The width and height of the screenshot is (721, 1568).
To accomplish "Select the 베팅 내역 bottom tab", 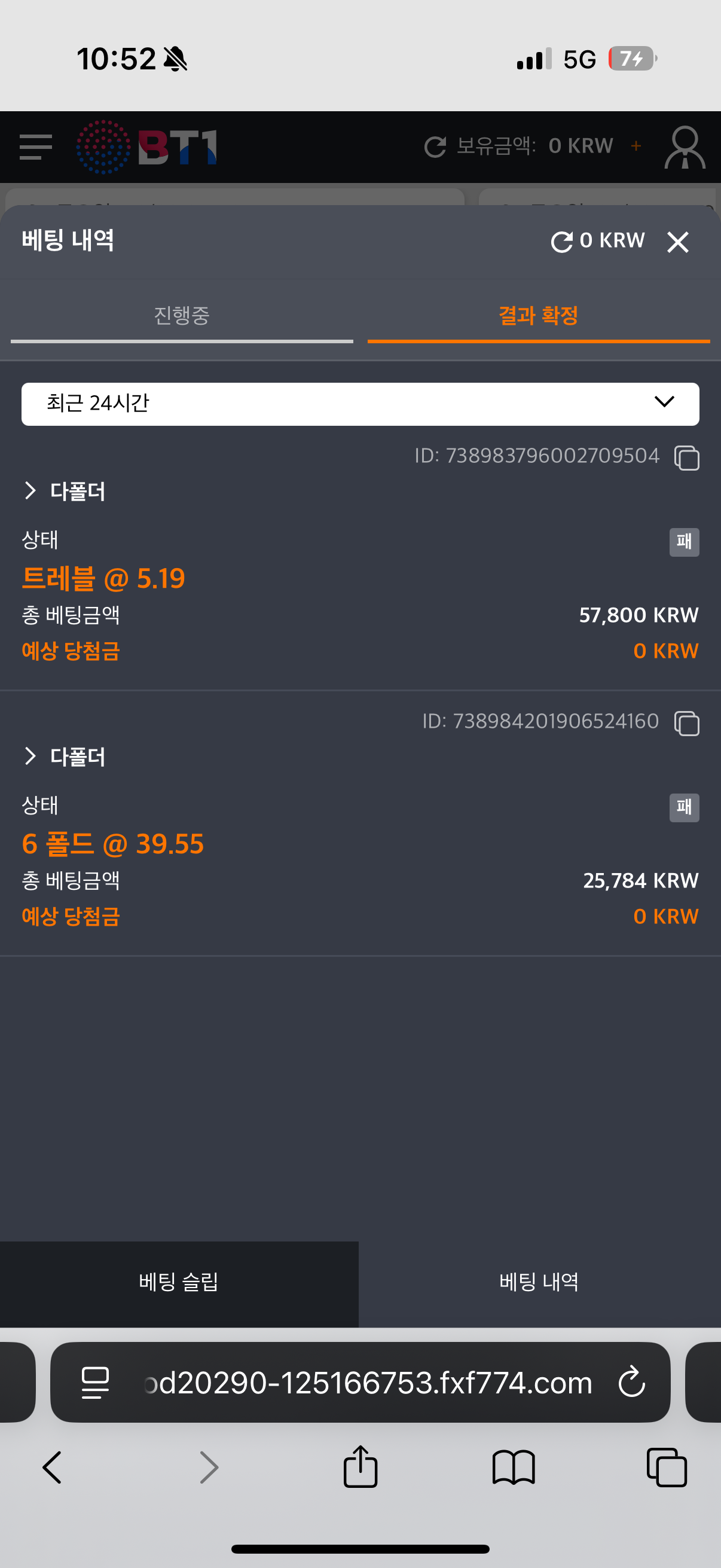I will [x=539, y=1282].
